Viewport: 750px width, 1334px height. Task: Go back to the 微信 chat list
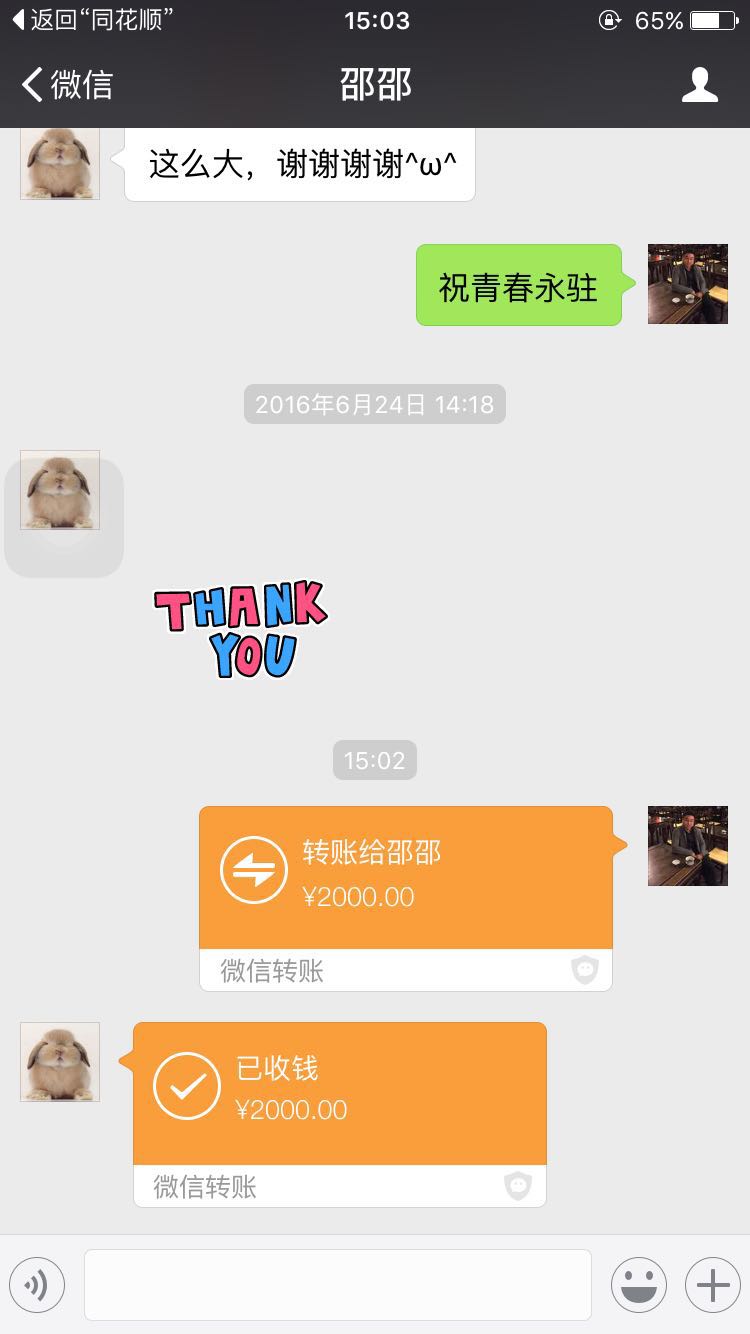68,85
